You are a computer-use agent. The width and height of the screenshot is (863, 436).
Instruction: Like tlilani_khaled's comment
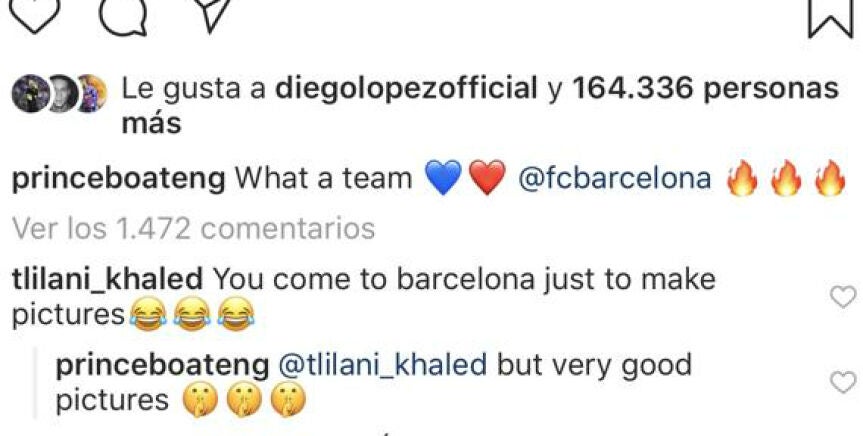coord(845,296)
